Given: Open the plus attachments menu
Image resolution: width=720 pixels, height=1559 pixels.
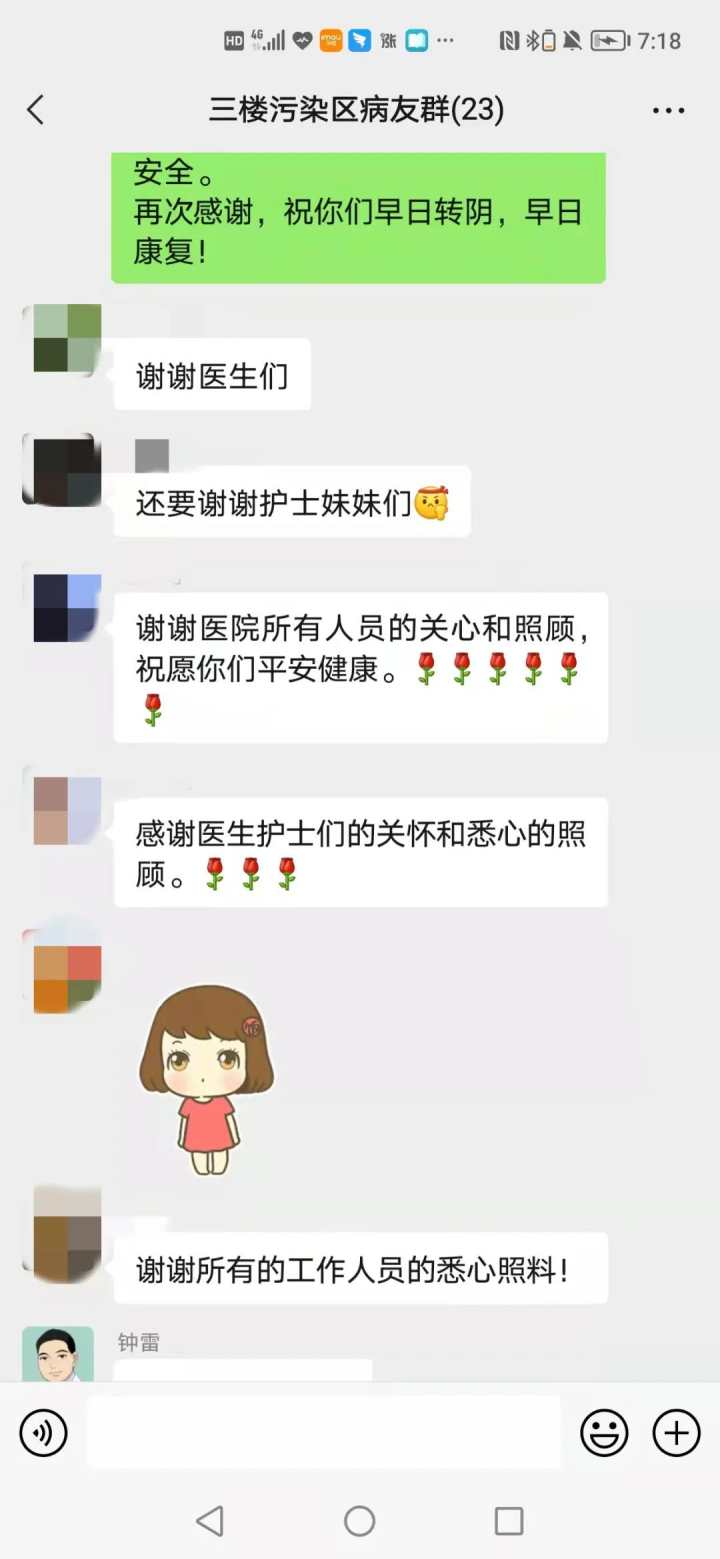Looking at the screenshot, I should [x=676, y=1433].
